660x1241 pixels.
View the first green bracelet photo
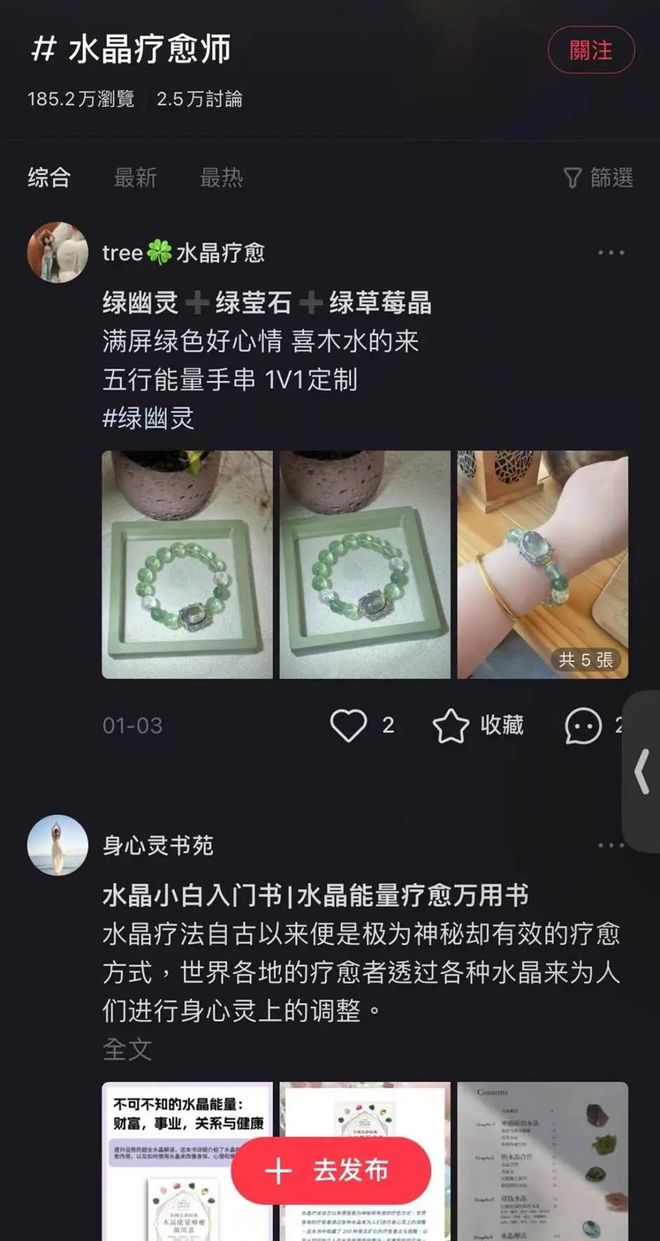click(x=187, y=564)
